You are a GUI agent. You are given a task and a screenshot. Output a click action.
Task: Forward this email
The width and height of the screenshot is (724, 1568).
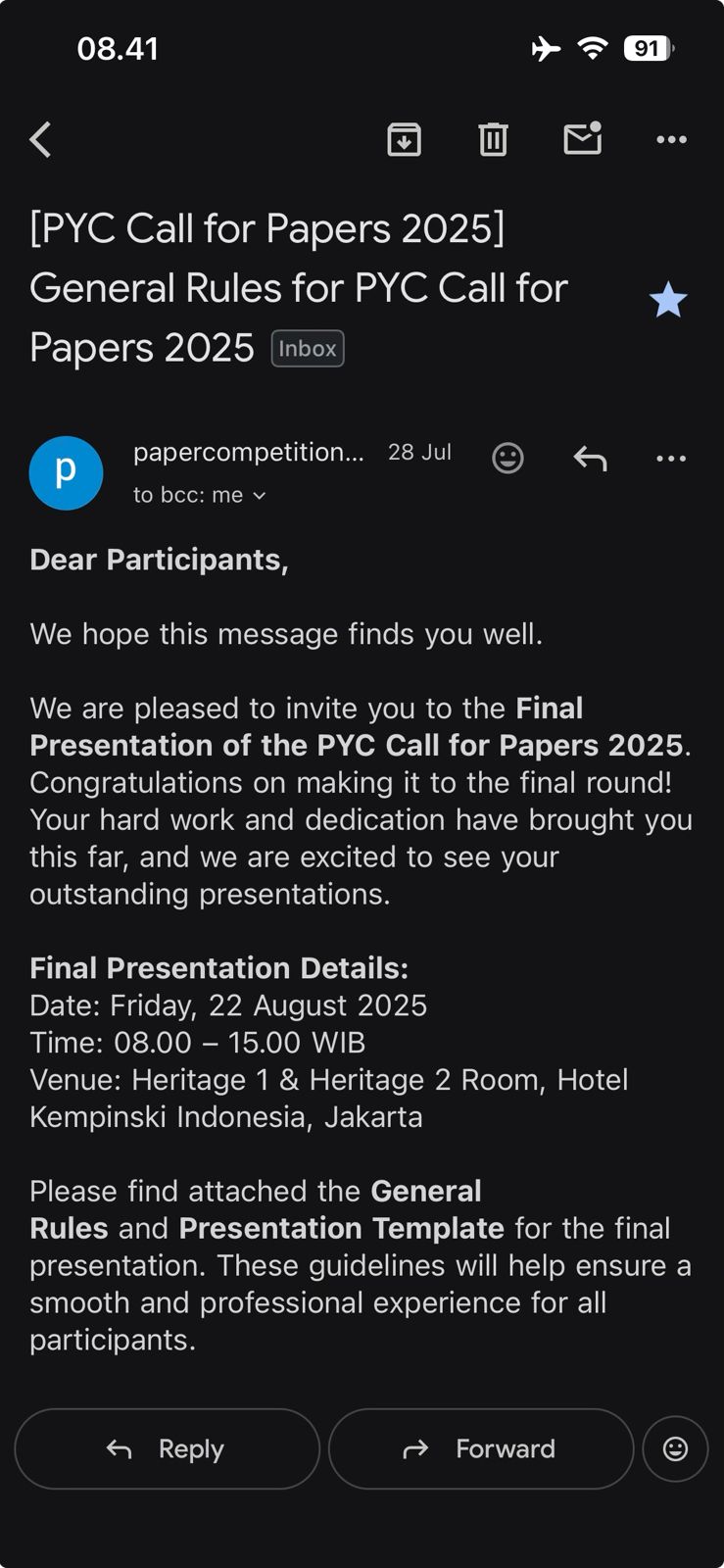click(x=481, y=1448)
